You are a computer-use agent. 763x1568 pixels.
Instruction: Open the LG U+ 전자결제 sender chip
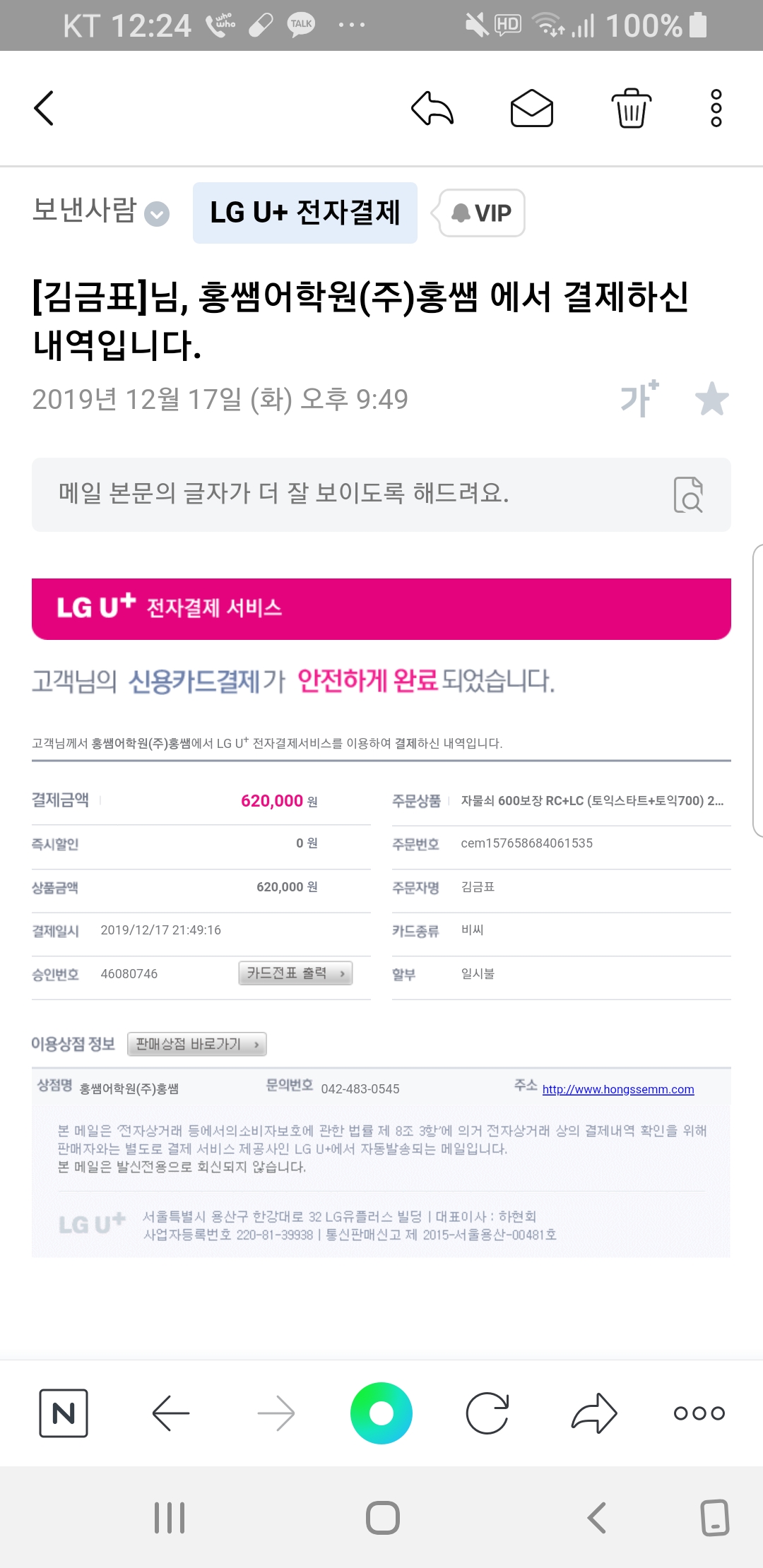click(x=305, y=213)
